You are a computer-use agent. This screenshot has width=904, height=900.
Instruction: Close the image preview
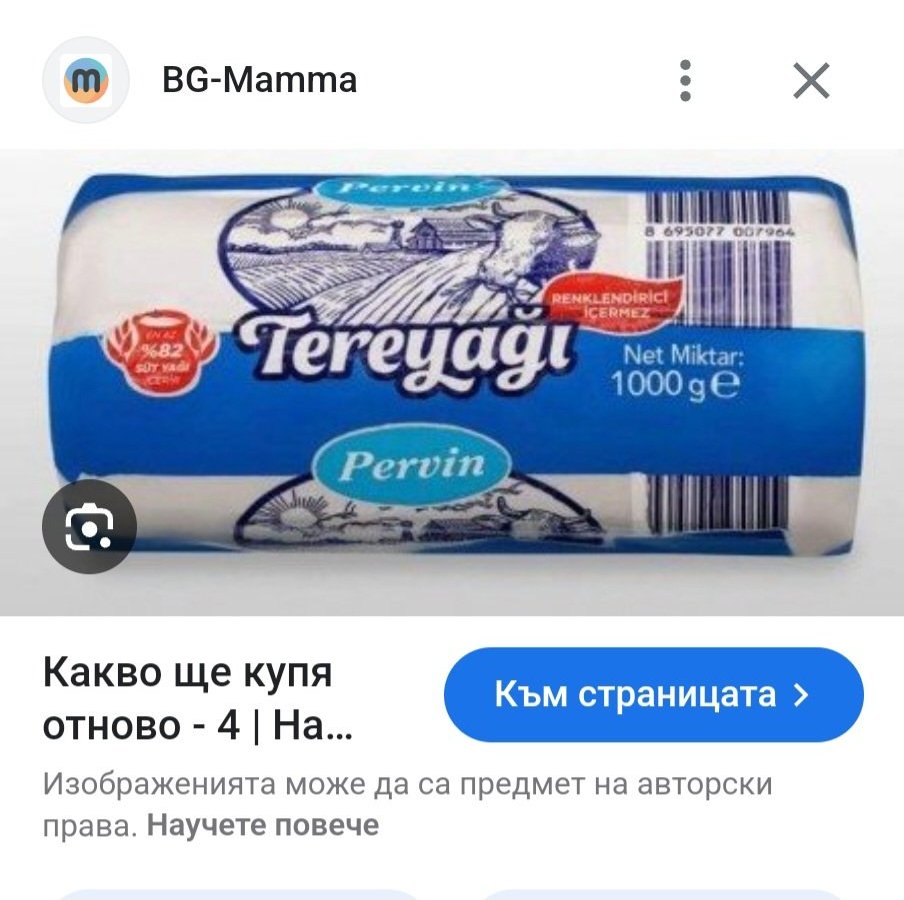point(811,80)
